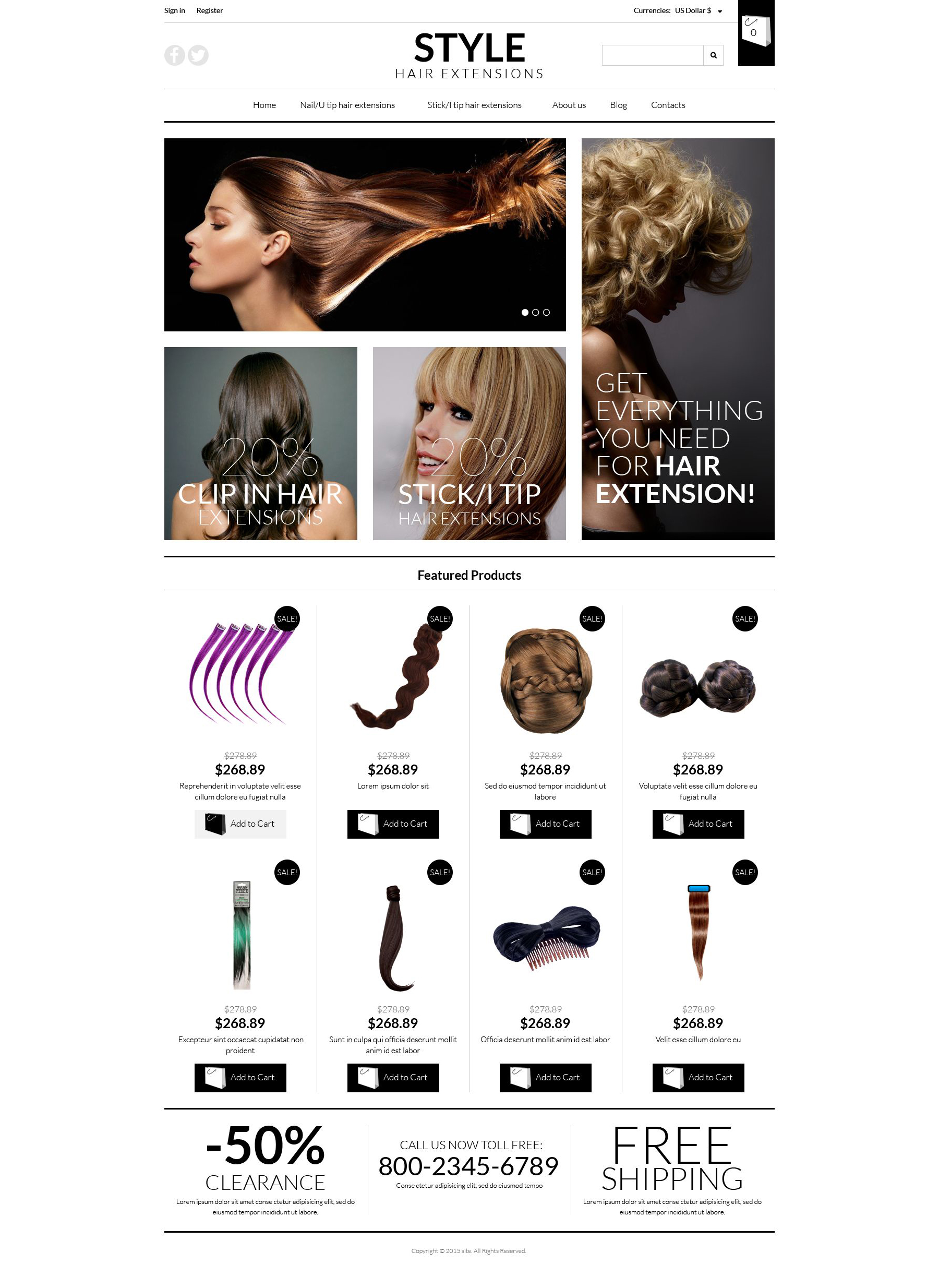Screen dimensions: 939x1288
Task: Open the Blog page
Action: (x=618, y=105)
